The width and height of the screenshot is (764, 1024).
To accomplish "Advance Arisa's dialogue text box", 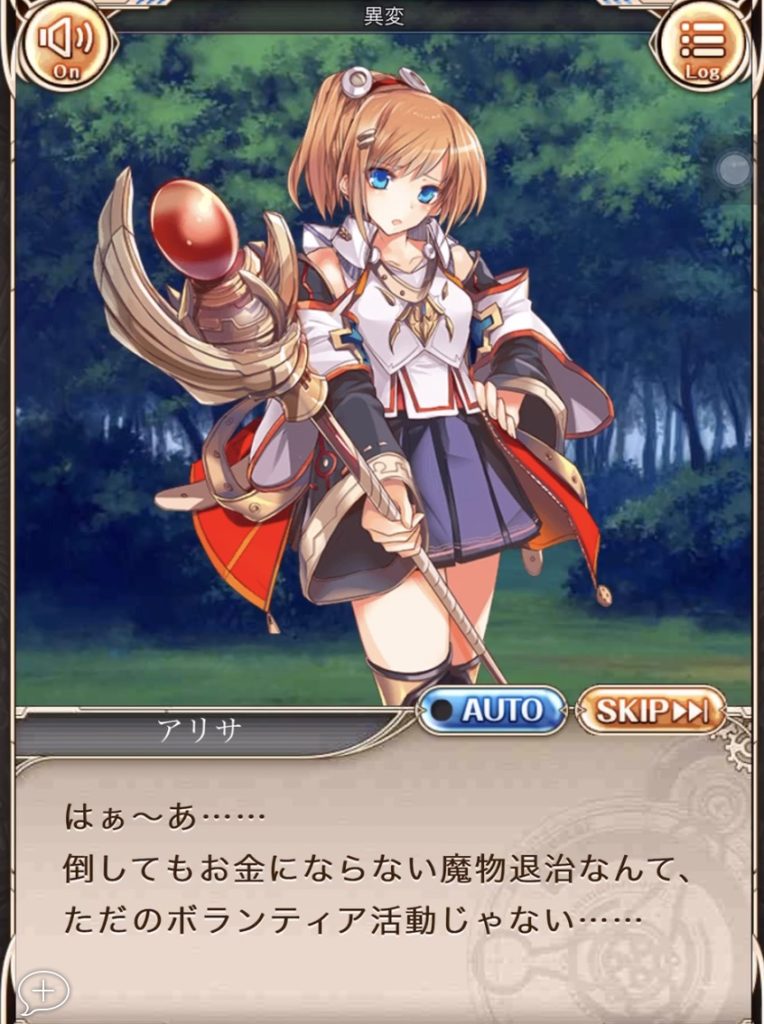I will (x=380, y=870).
